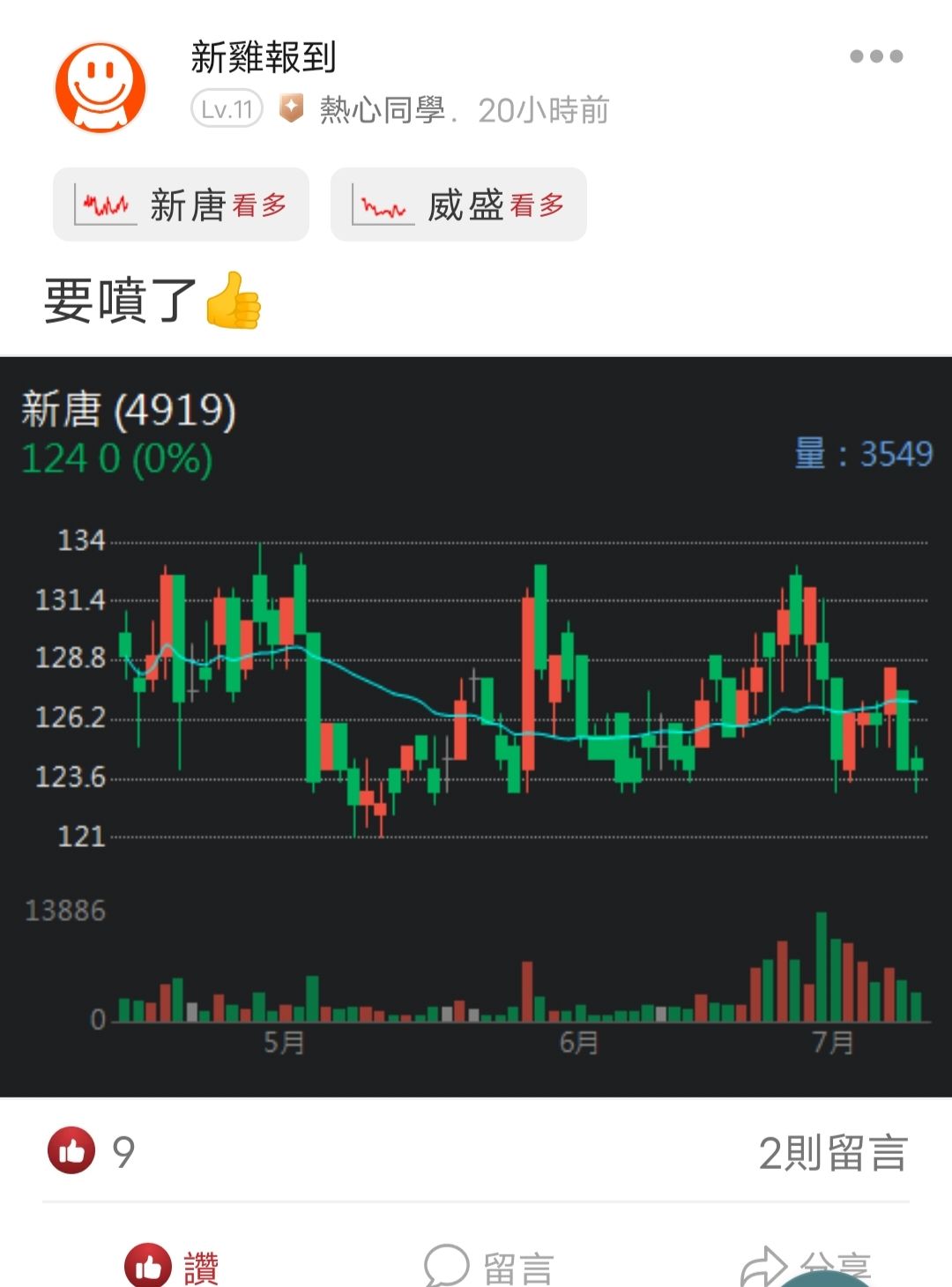Like the post with the 讚 button
The height and width of the screenshot is (1287, 952).
(173, 1267)
